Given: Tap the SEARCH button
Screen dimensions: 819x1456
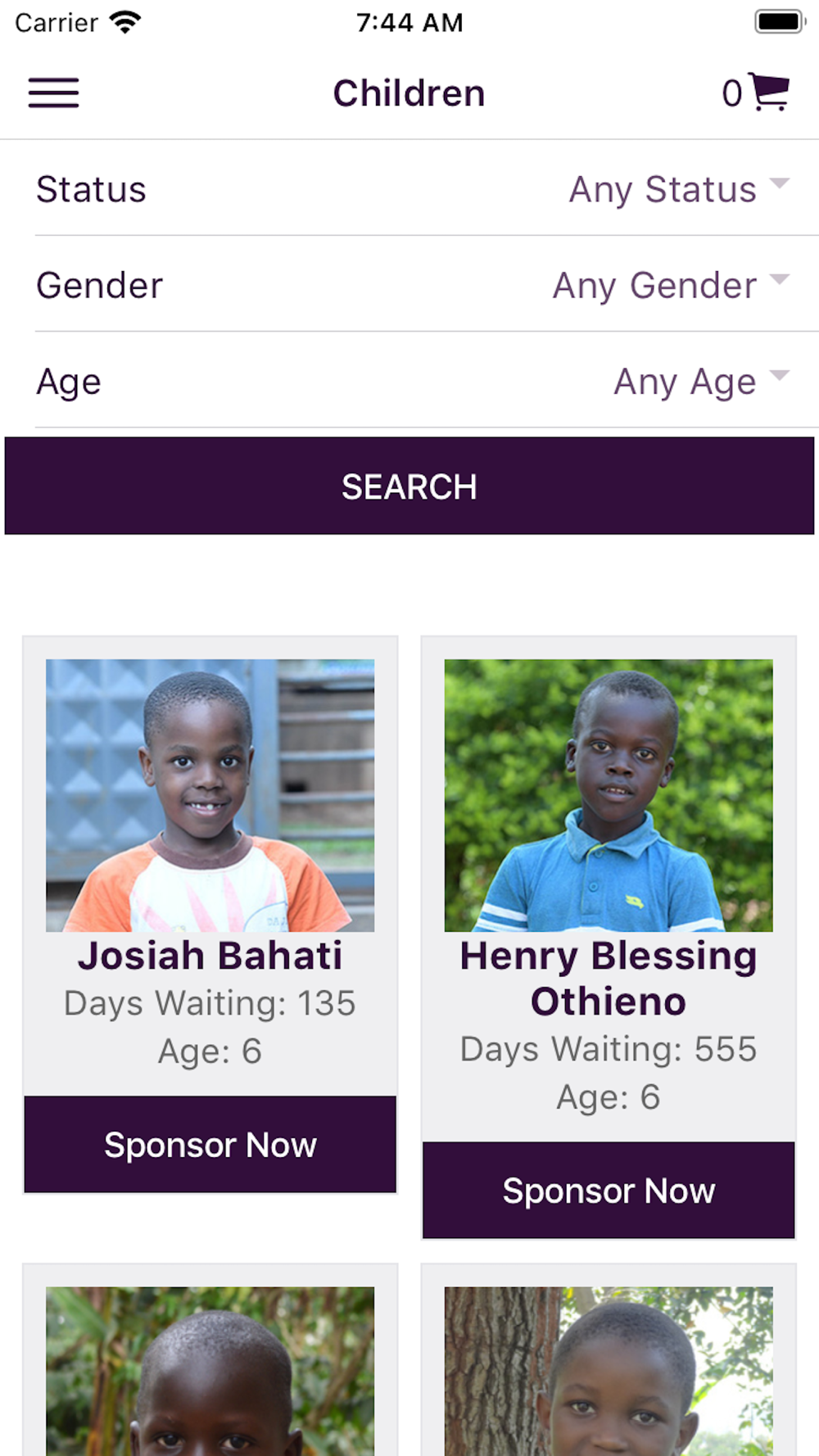Looking at the screenshot, I should tap(409, 486).
